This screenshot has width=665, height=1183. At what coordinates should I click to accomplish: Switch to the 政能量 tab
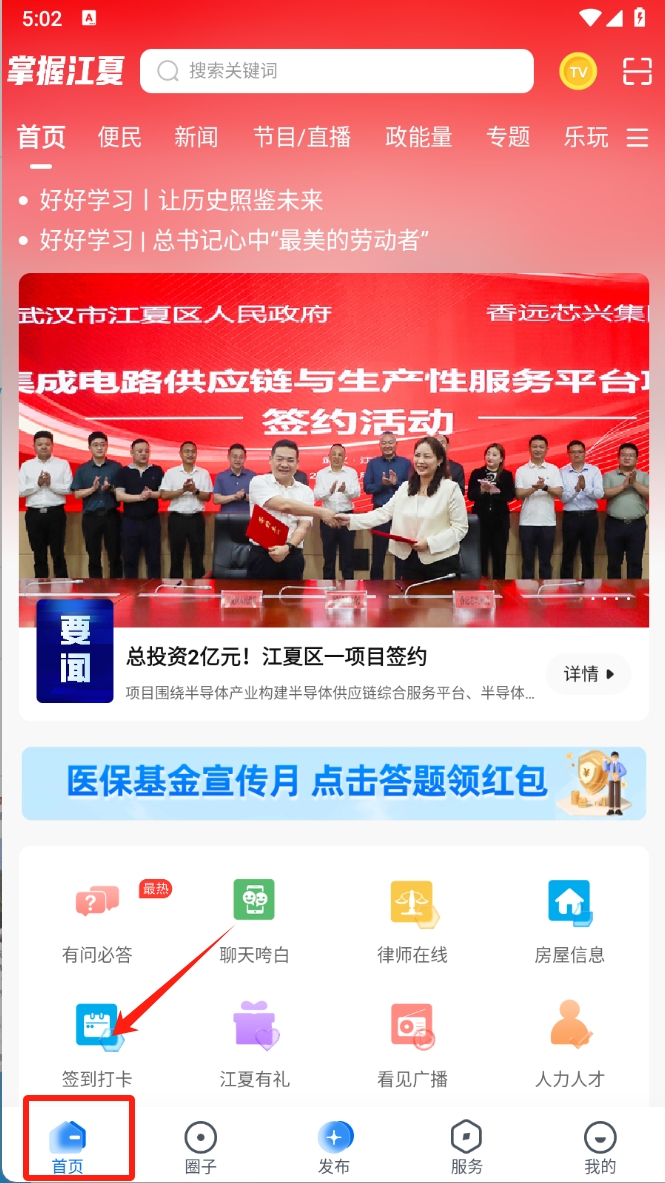[419, 137]
